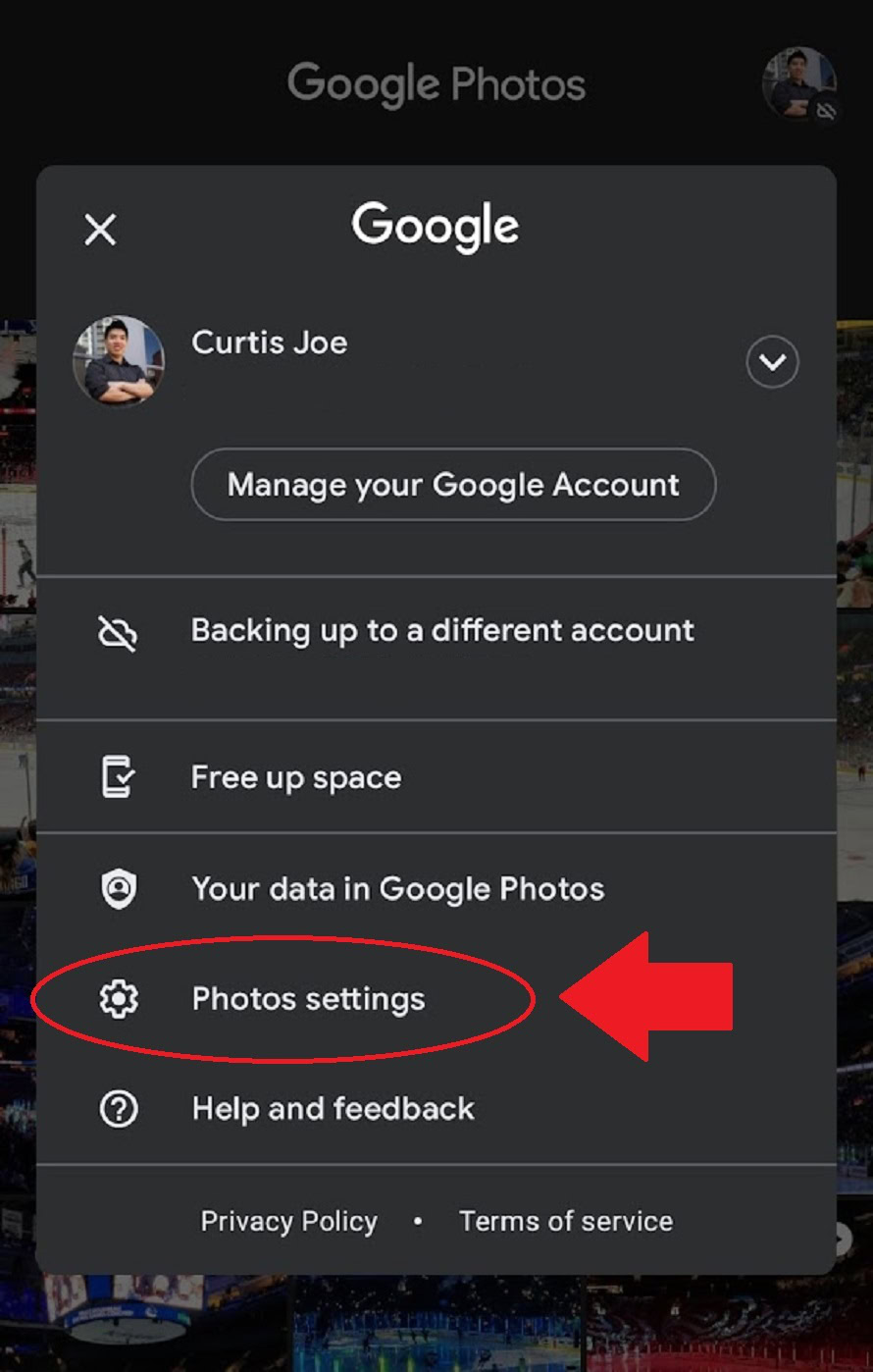Open Photos settings
Viewport: 873px width, 1372px height.
coord(308,999)
